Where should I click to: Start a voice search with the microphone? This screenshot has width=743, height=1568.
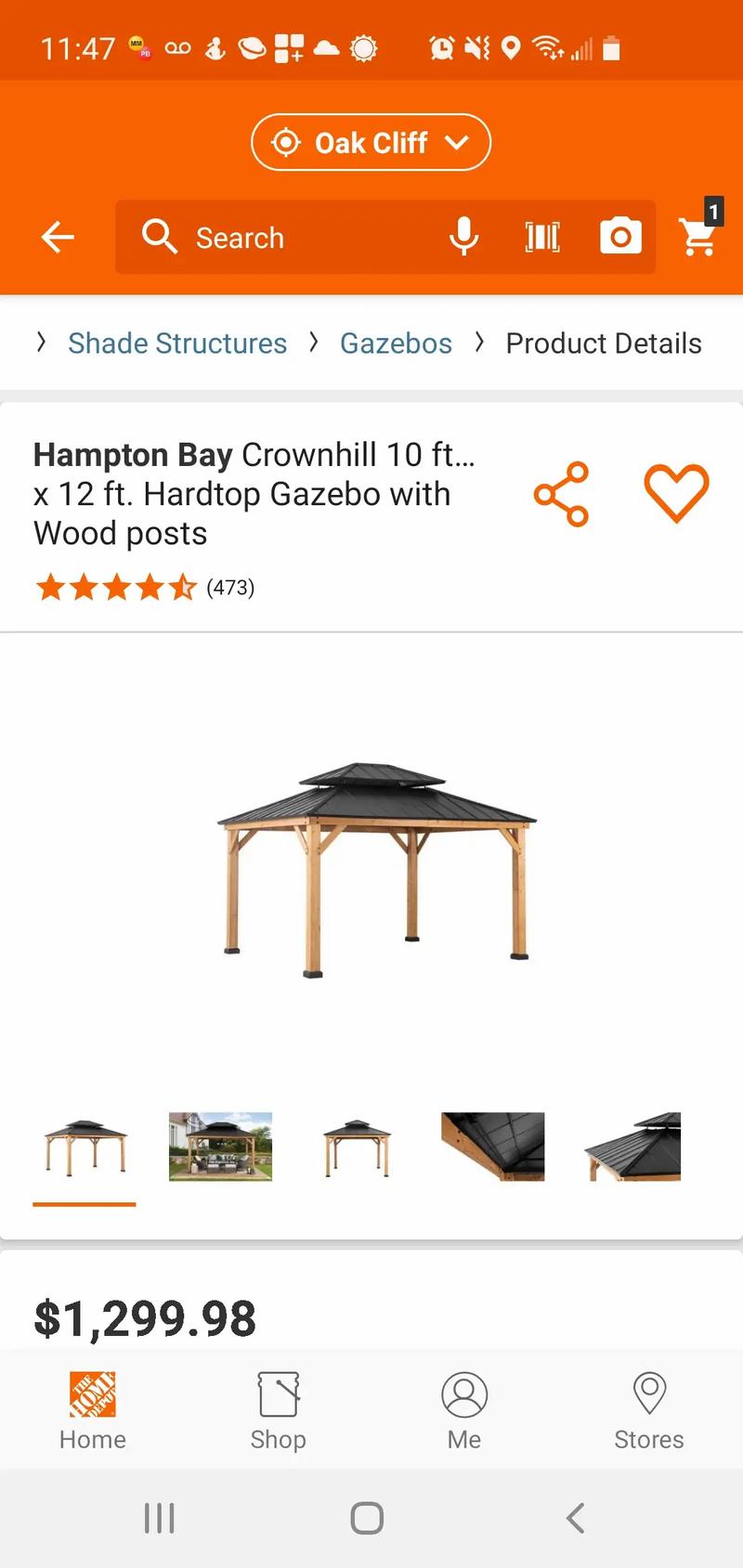coord(463,237)
